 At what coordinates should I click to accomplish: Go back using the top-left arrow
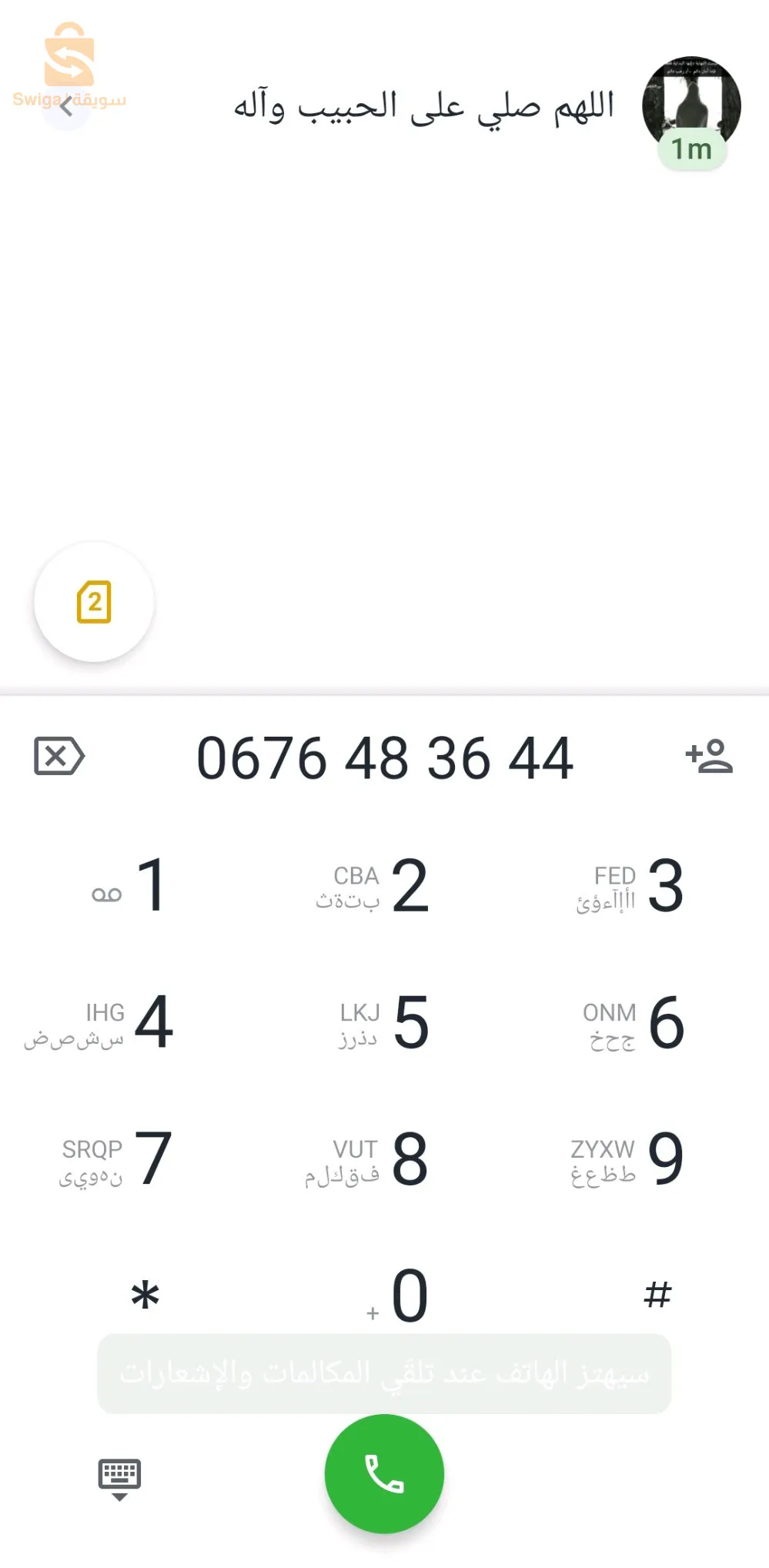[67, 106]
